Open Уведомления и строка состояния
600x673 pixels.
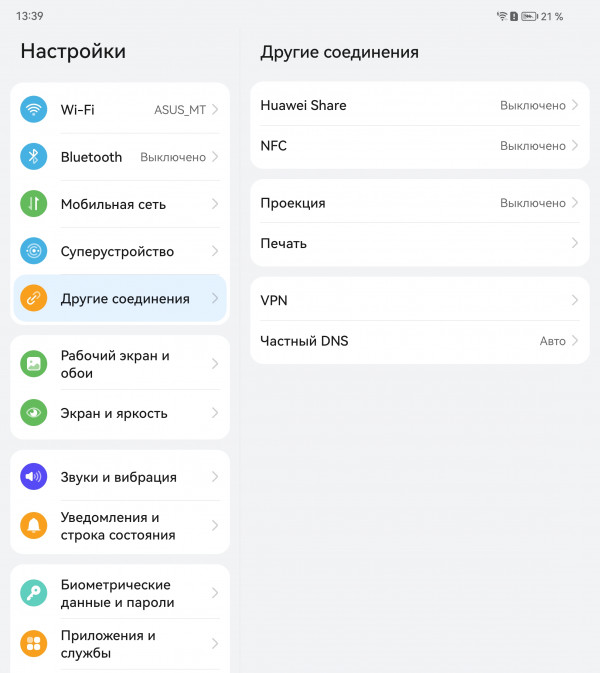click(120, 526)
